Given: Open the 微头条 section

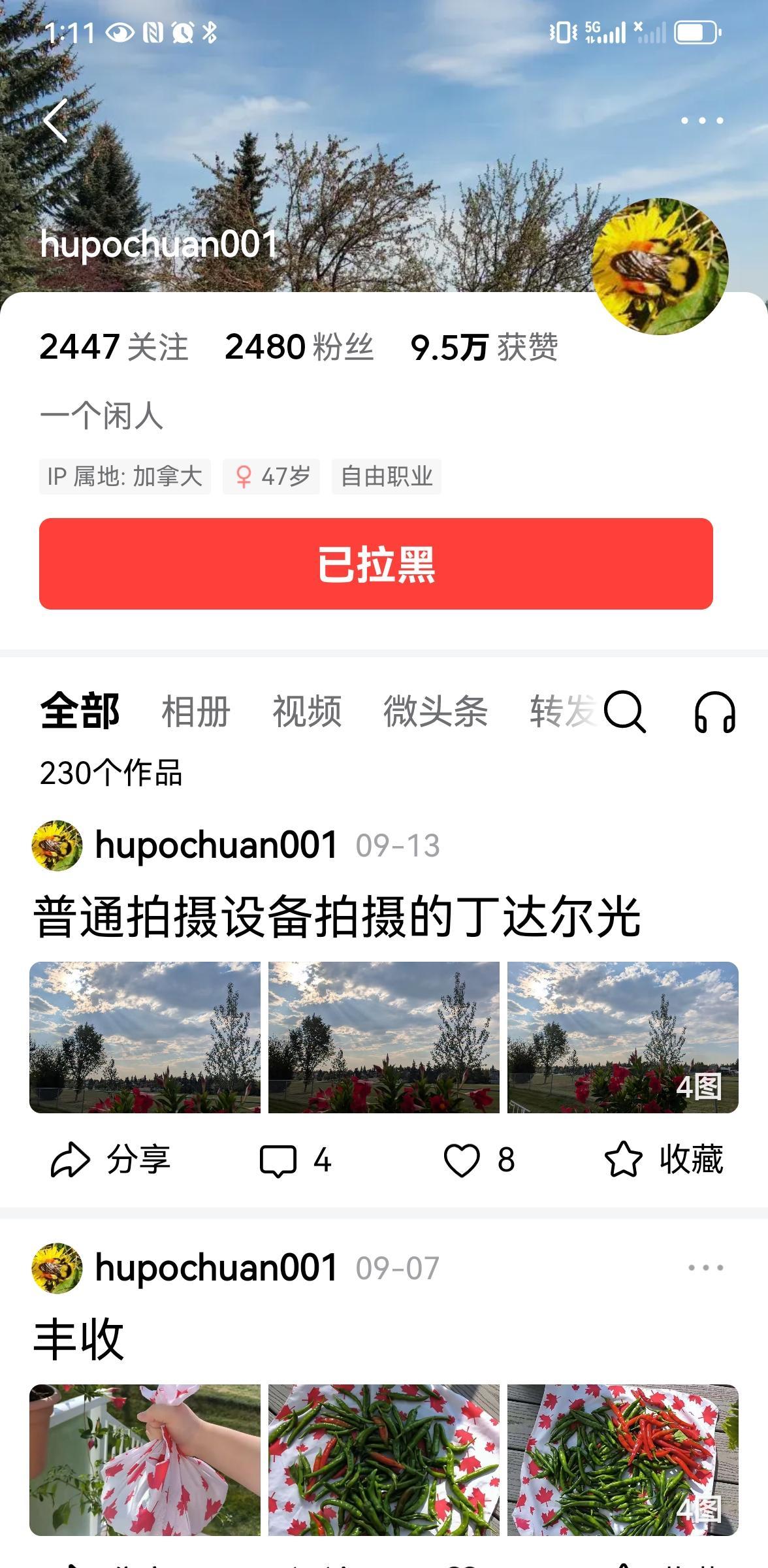Looking at the screenshot, I should tap(434, 713).
